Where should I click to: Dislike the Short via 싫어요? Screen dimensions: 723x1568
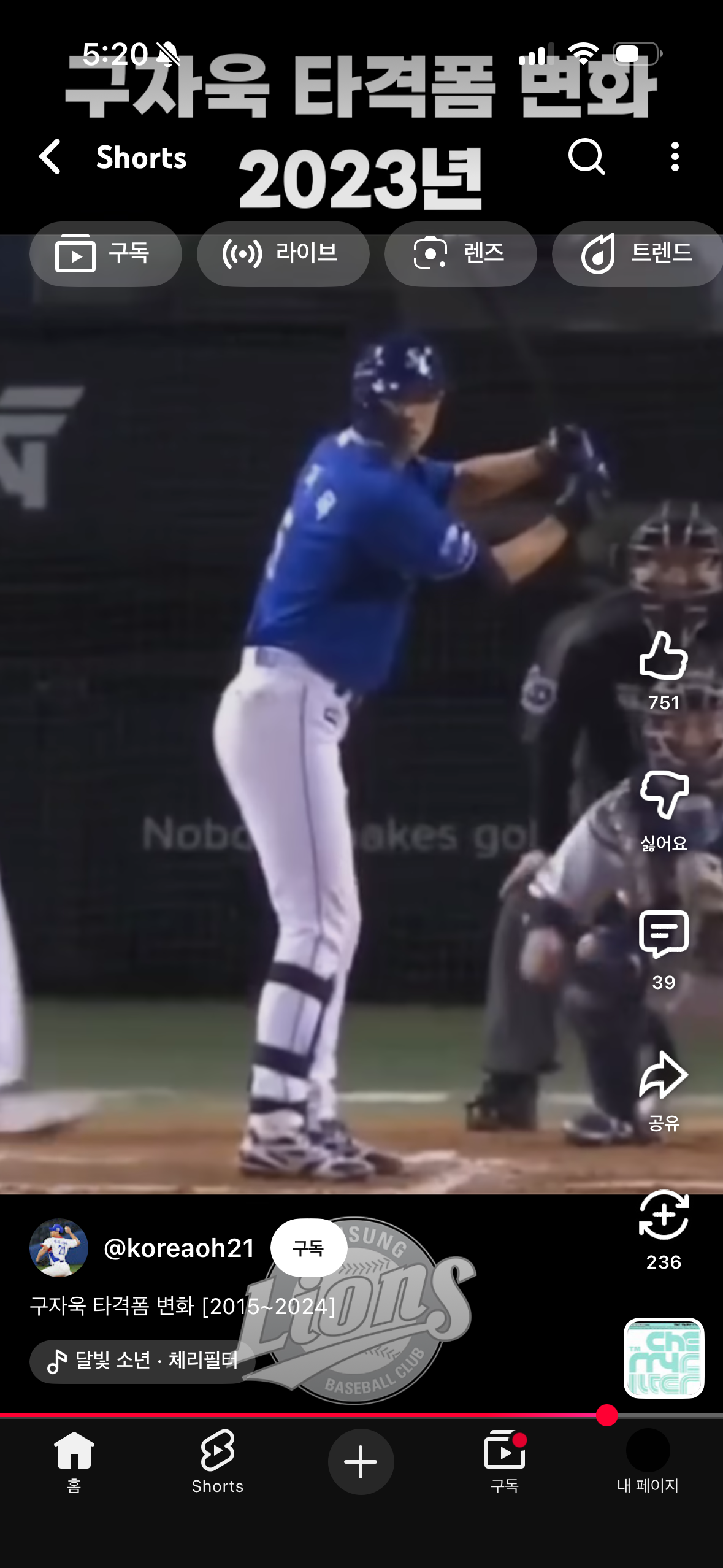pyautogui.click(x=664, y=796)
